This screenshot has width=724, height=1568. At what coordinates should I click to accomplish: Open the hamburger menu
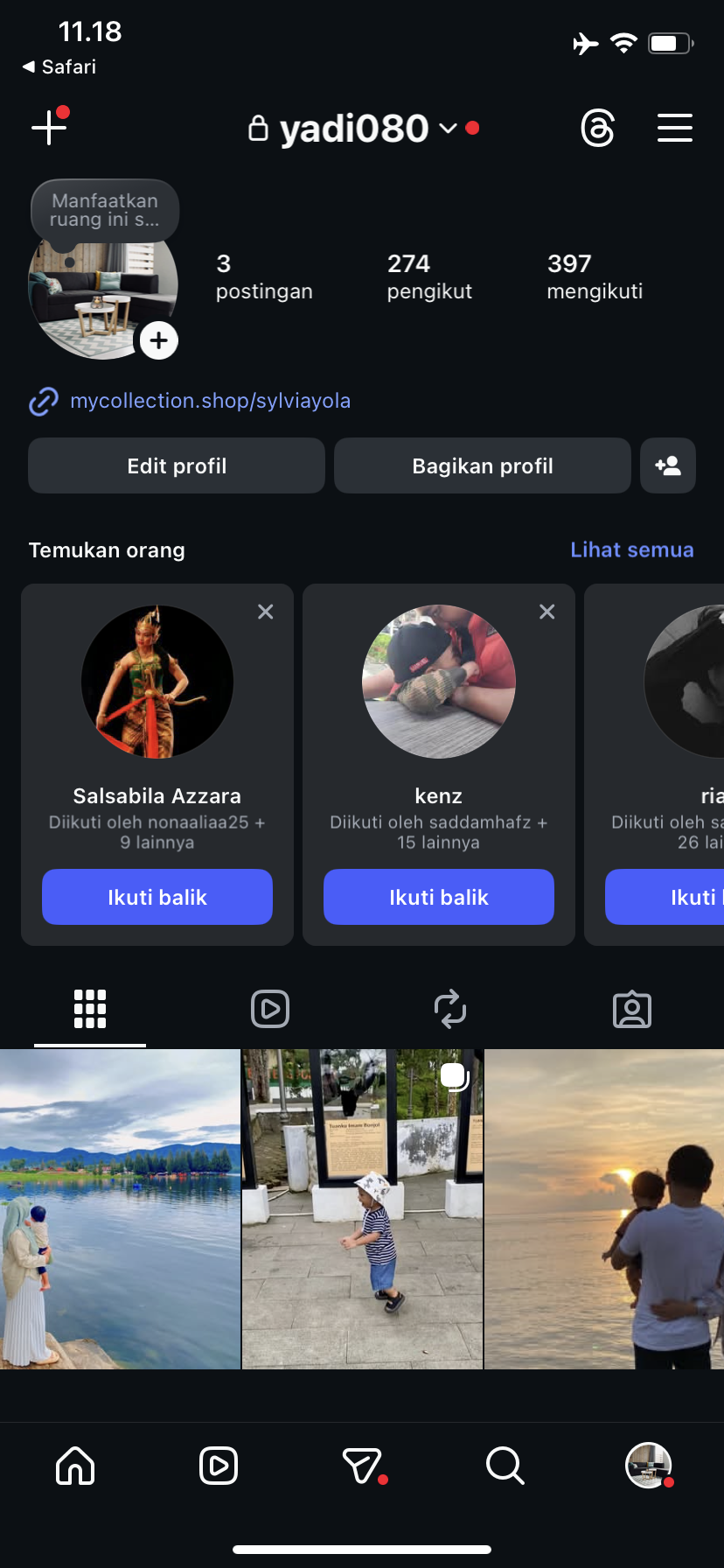674,128
